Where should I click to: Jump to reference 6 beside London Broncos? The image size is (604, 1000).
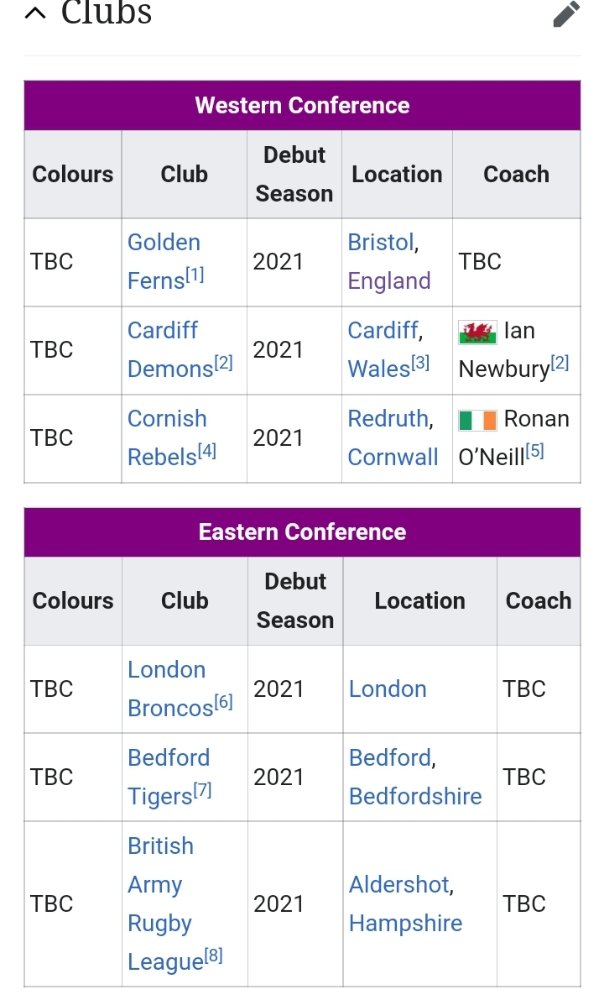click(223, 702)
